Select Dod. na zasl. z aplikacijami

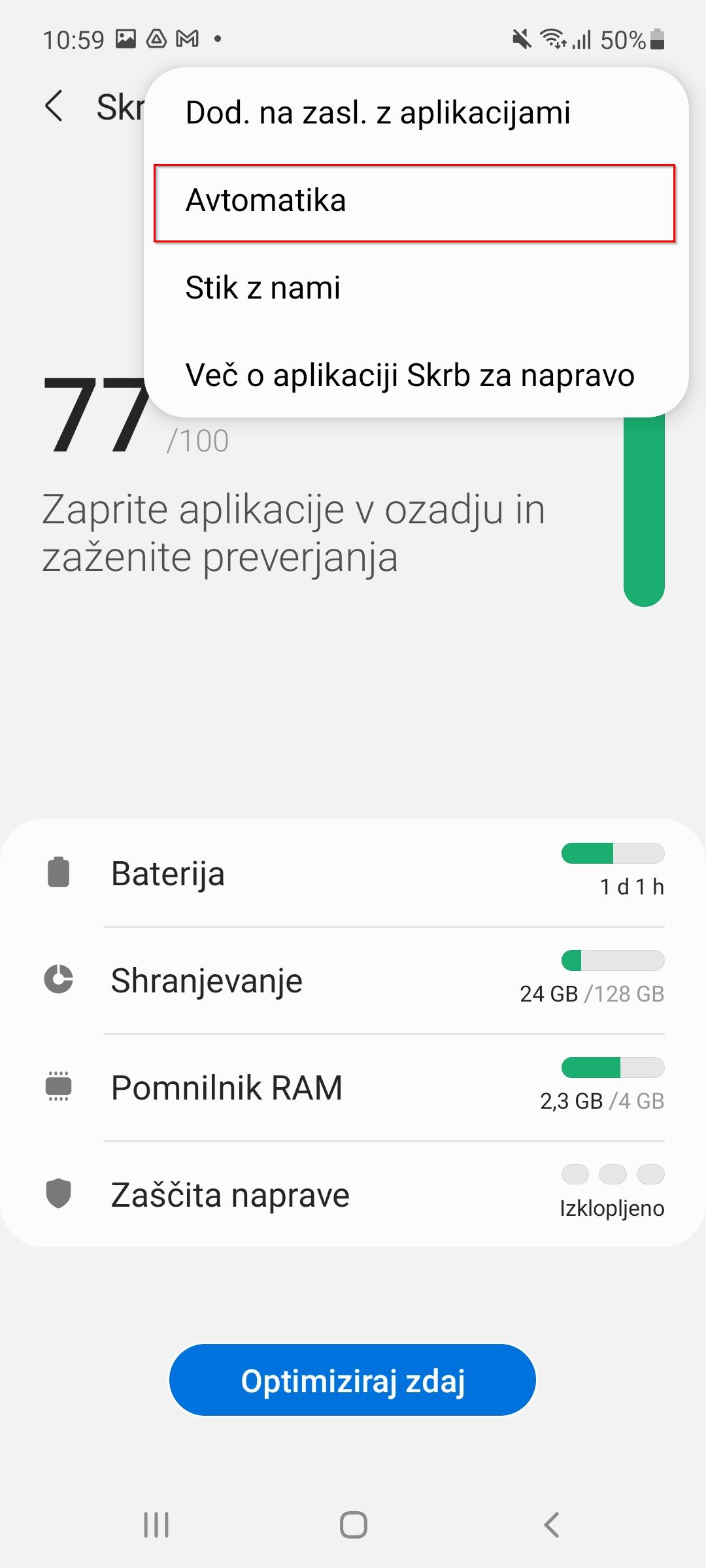pos(378,112)
